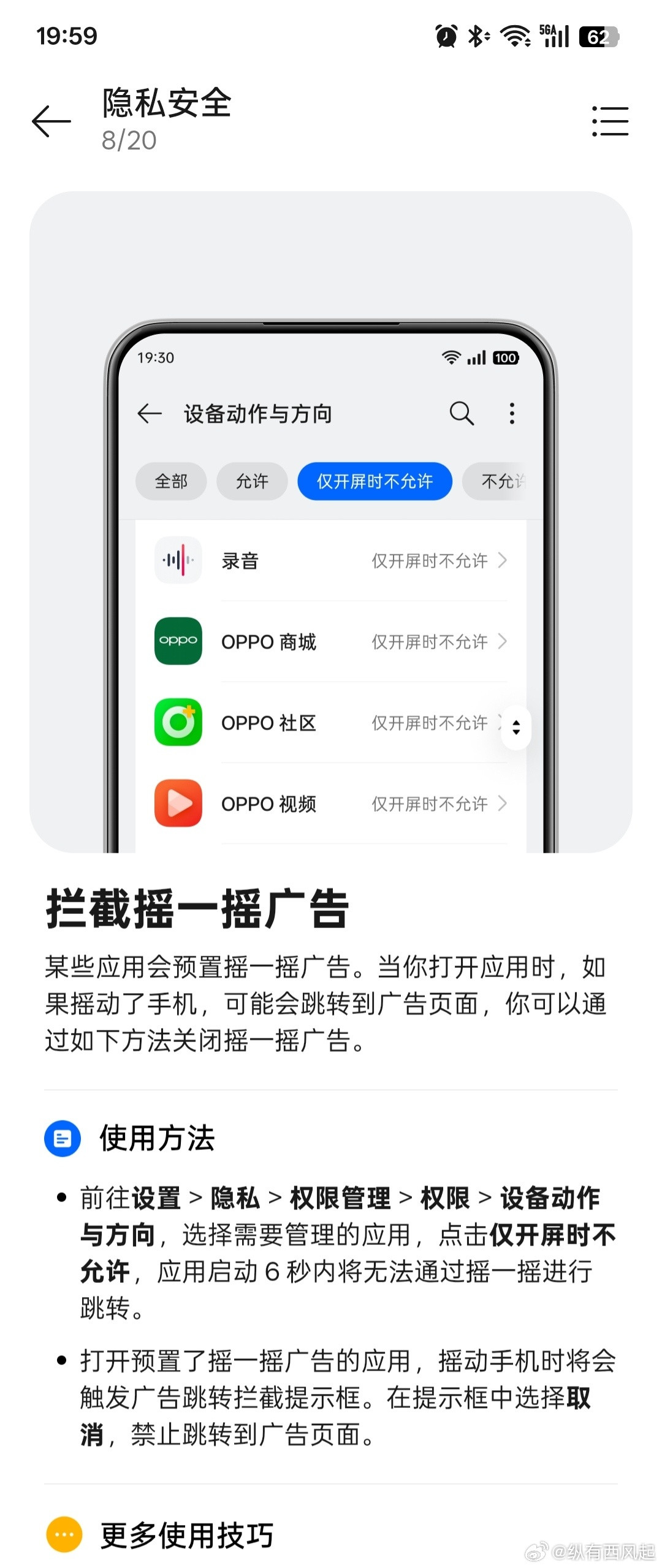Click the search icon in the screenshot
662x1568 pixels.
click(x=462, y=413)
